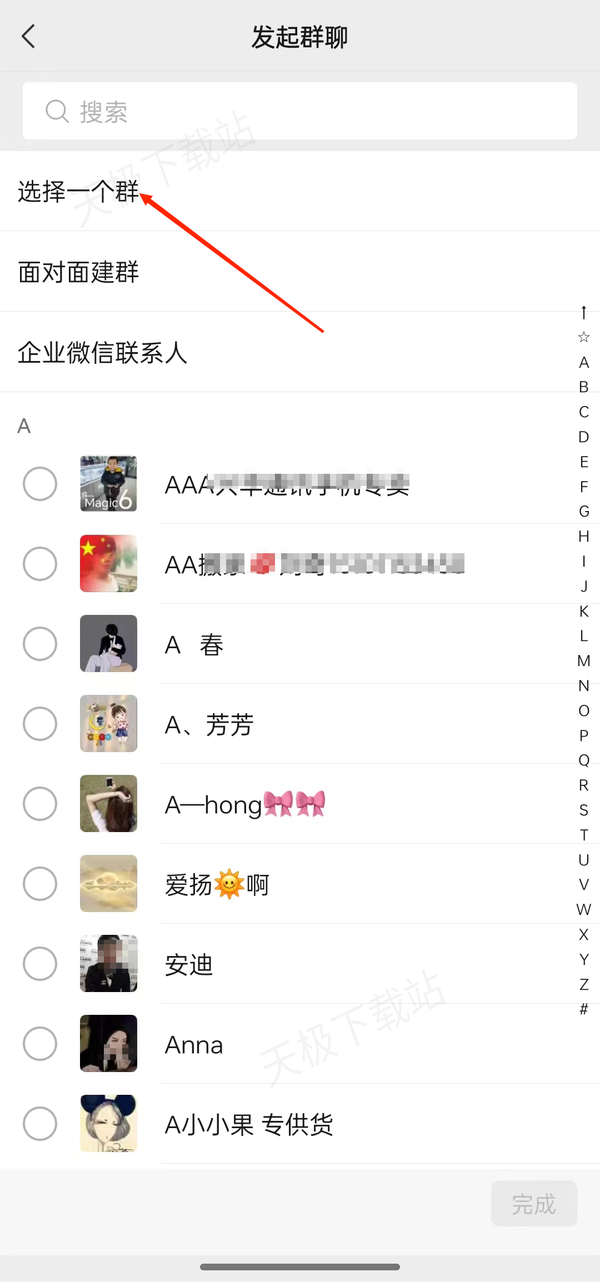The image size is (600, 1282).
Task: Select the contact A 春
Action: coord(40,644)
